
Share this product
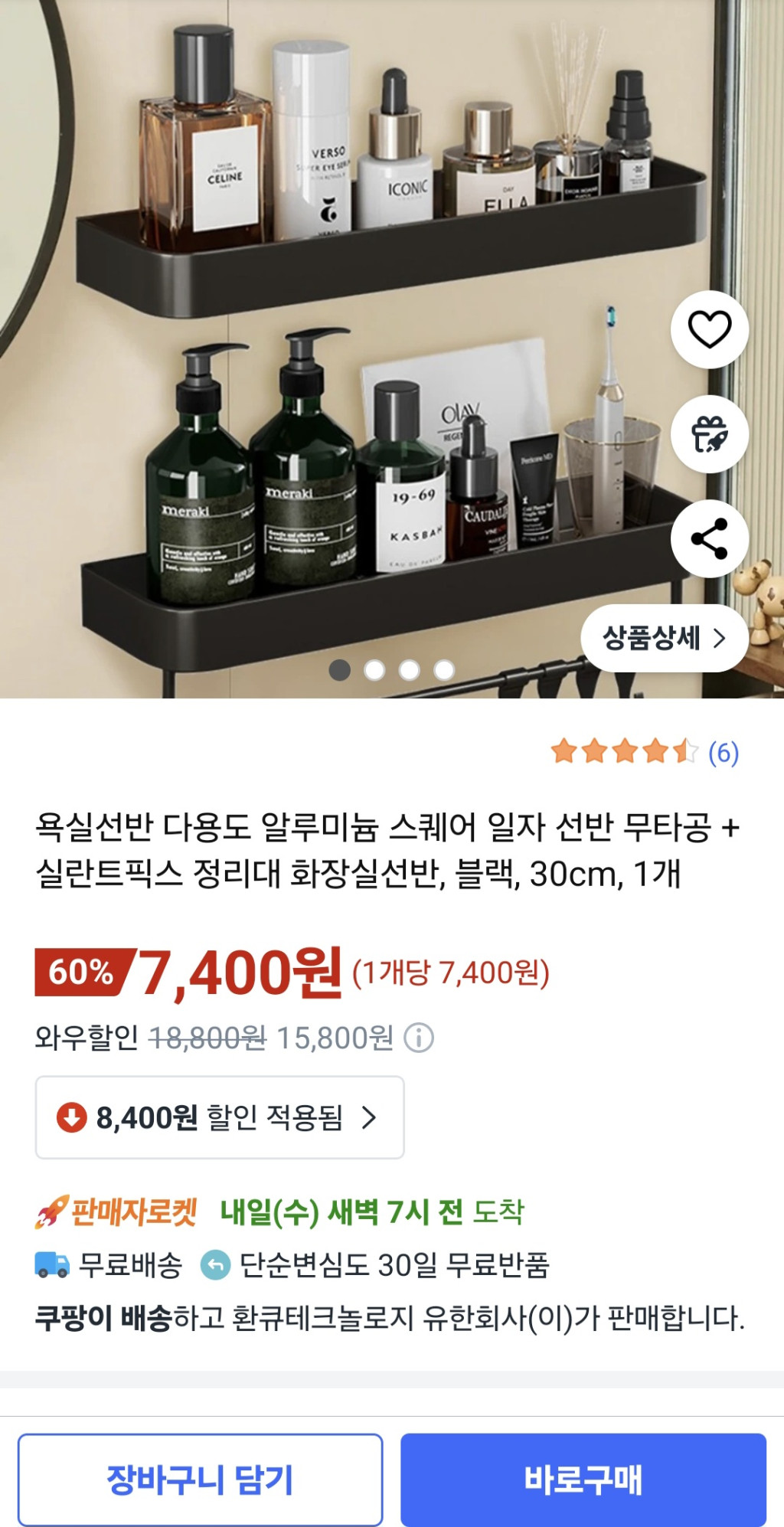tap(709, 538)
